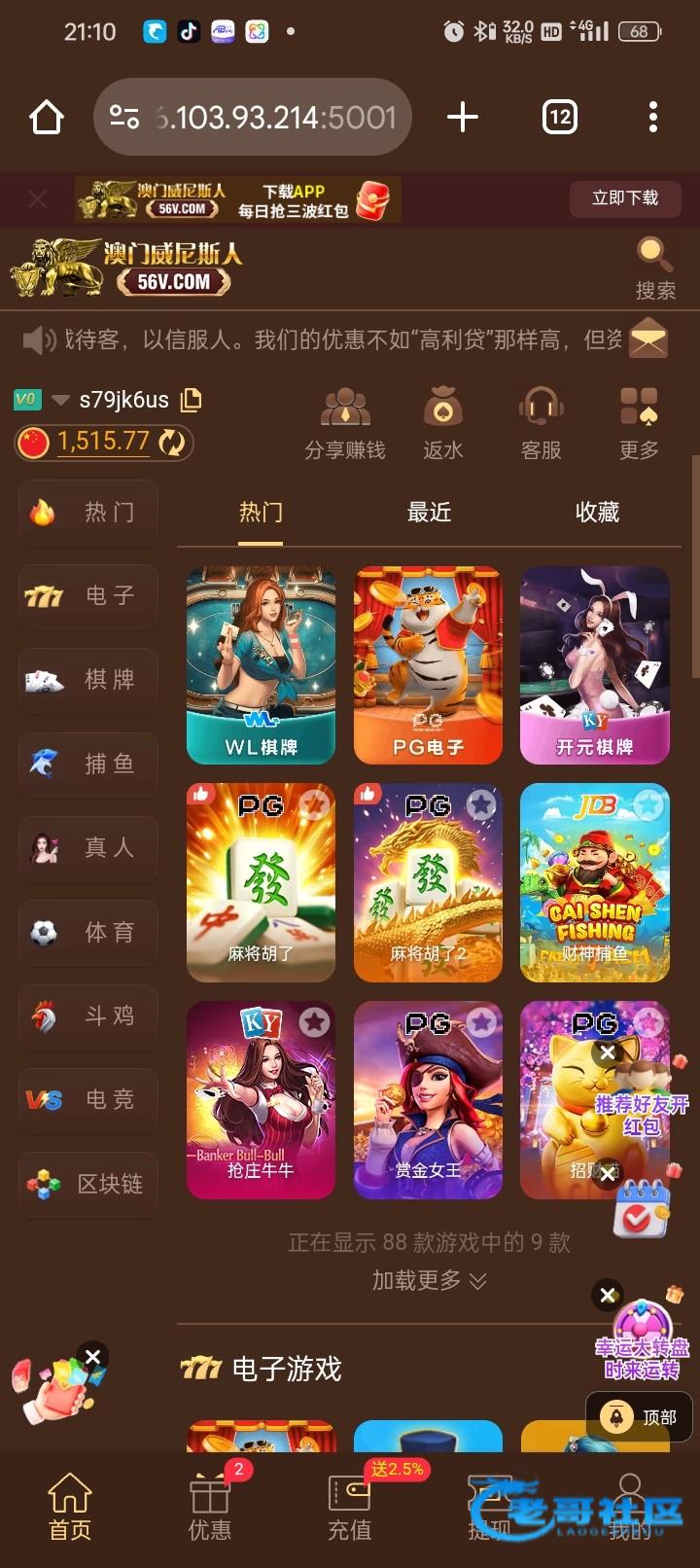
Task: Open the browser overflow menu
Action: (652, 118)
